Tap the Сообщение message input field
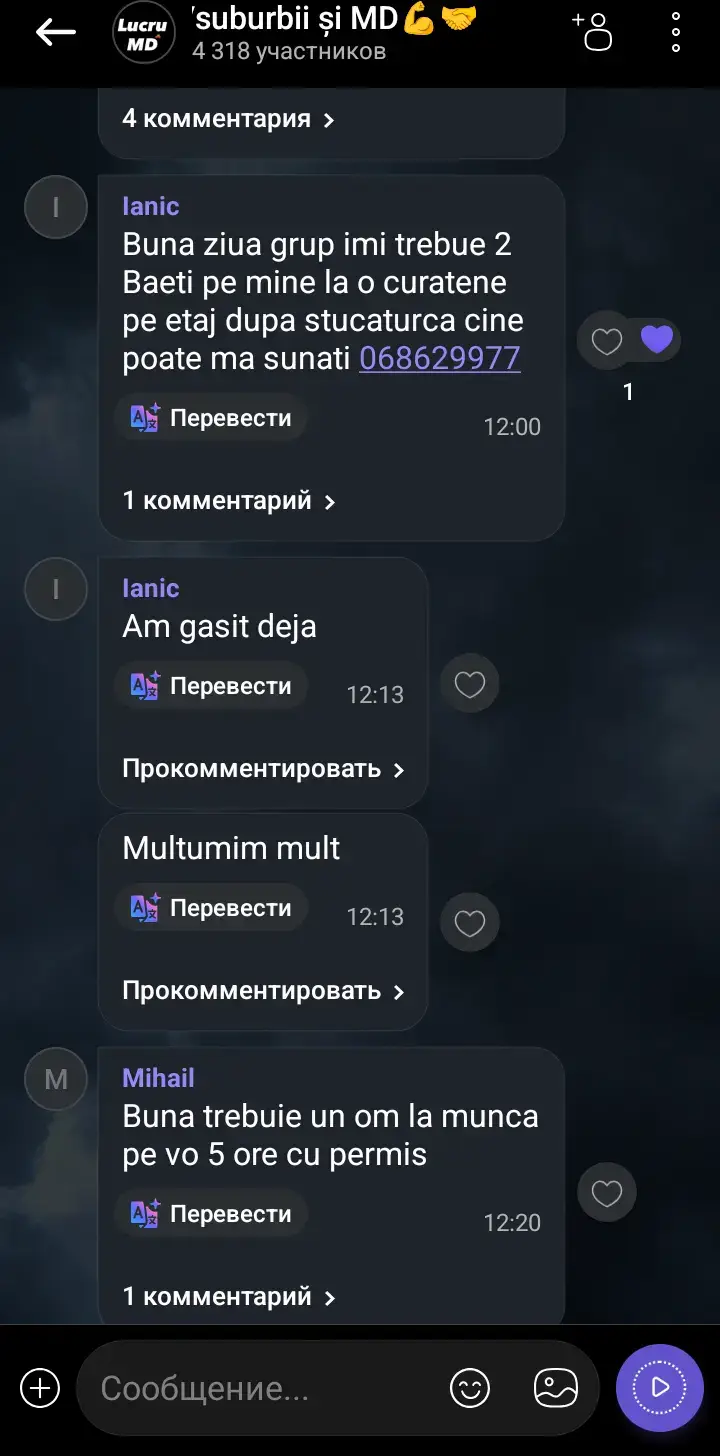 pos(265,1388)
